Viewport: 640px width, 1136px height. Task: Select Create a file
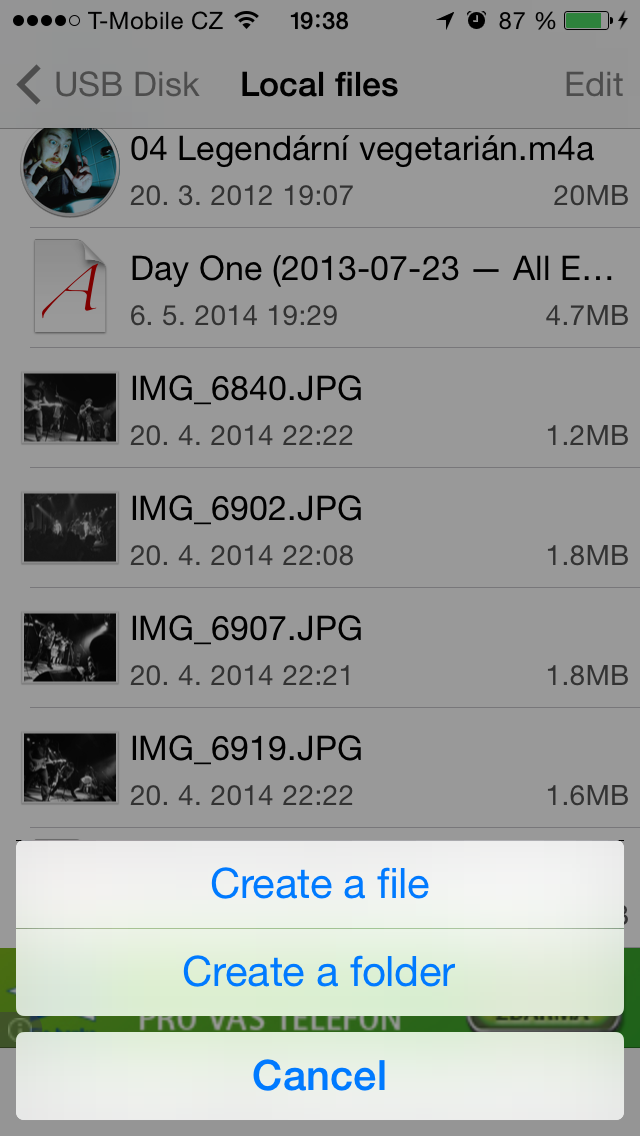(x=320, y=884)
